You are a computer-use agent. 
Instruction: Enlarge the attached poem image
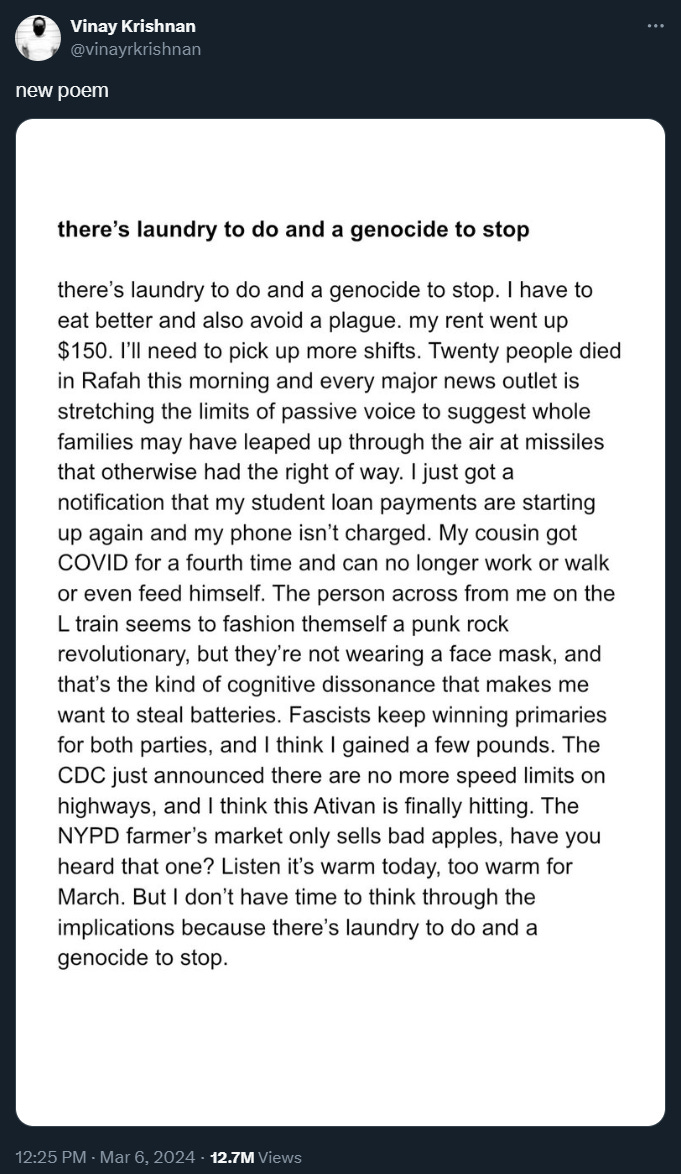(340, 622)
